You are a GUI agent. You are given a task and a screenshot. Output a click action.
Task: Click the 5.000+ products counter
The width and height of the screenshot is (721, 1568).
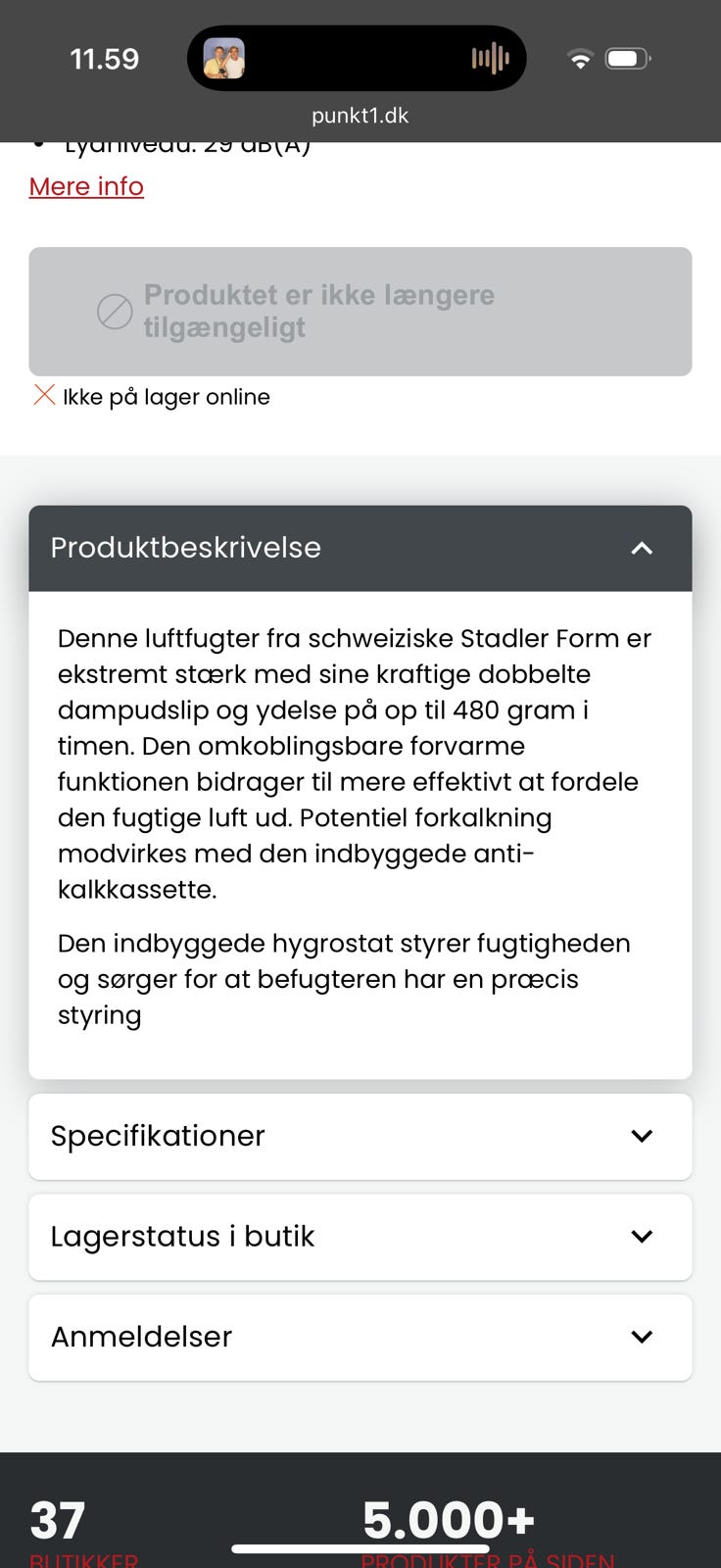449,1517
